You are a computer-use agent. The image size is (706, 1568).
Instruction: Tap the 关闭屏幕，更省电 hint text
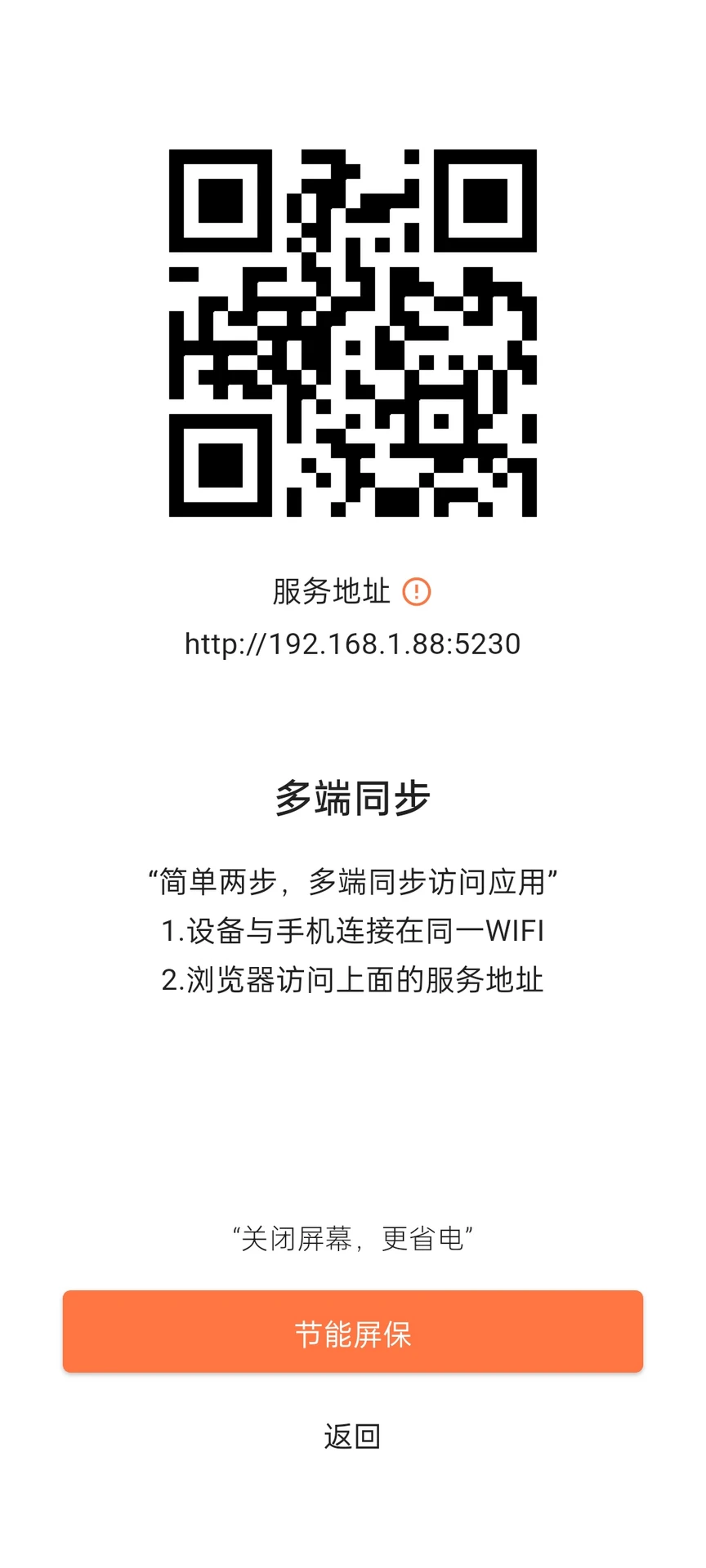[x=353, y=1238]
